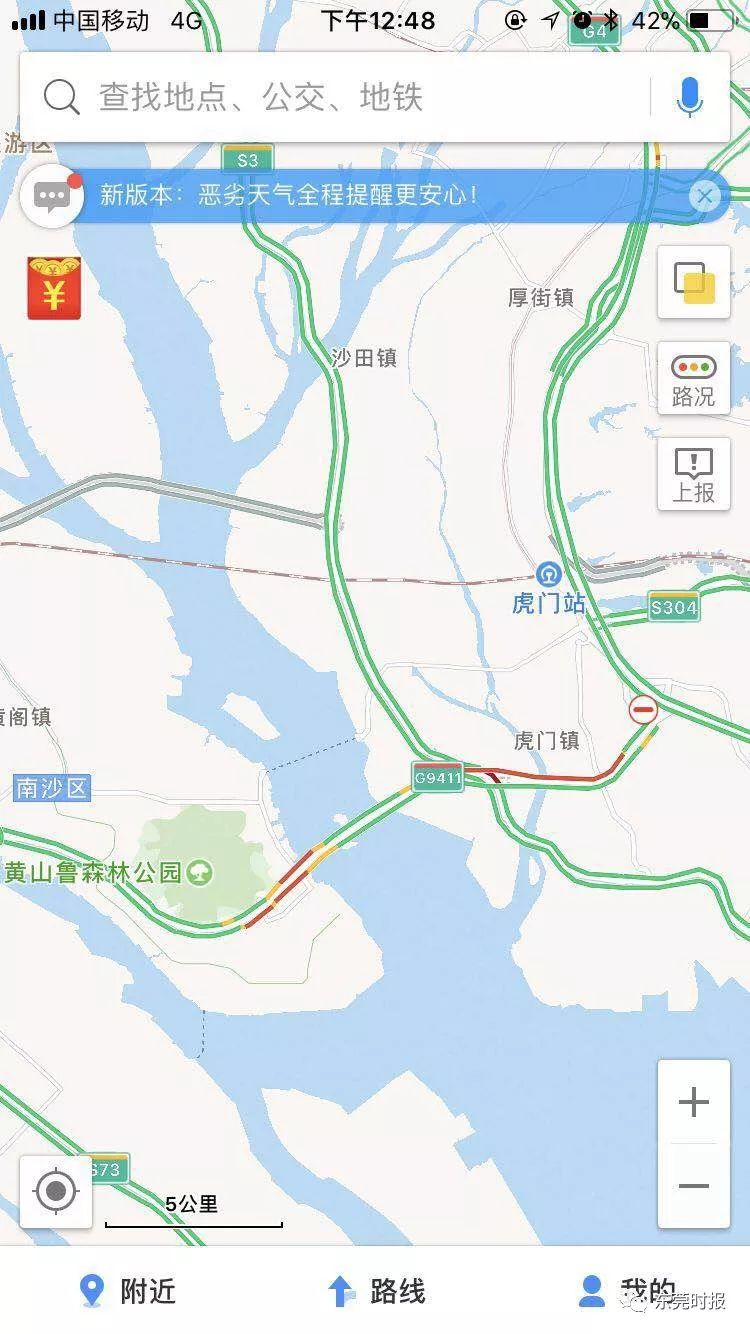Viewport: 750px width, 1334px height.
Task: Open the map layers button
Action: pyautogui.click(x=694, y=282)
